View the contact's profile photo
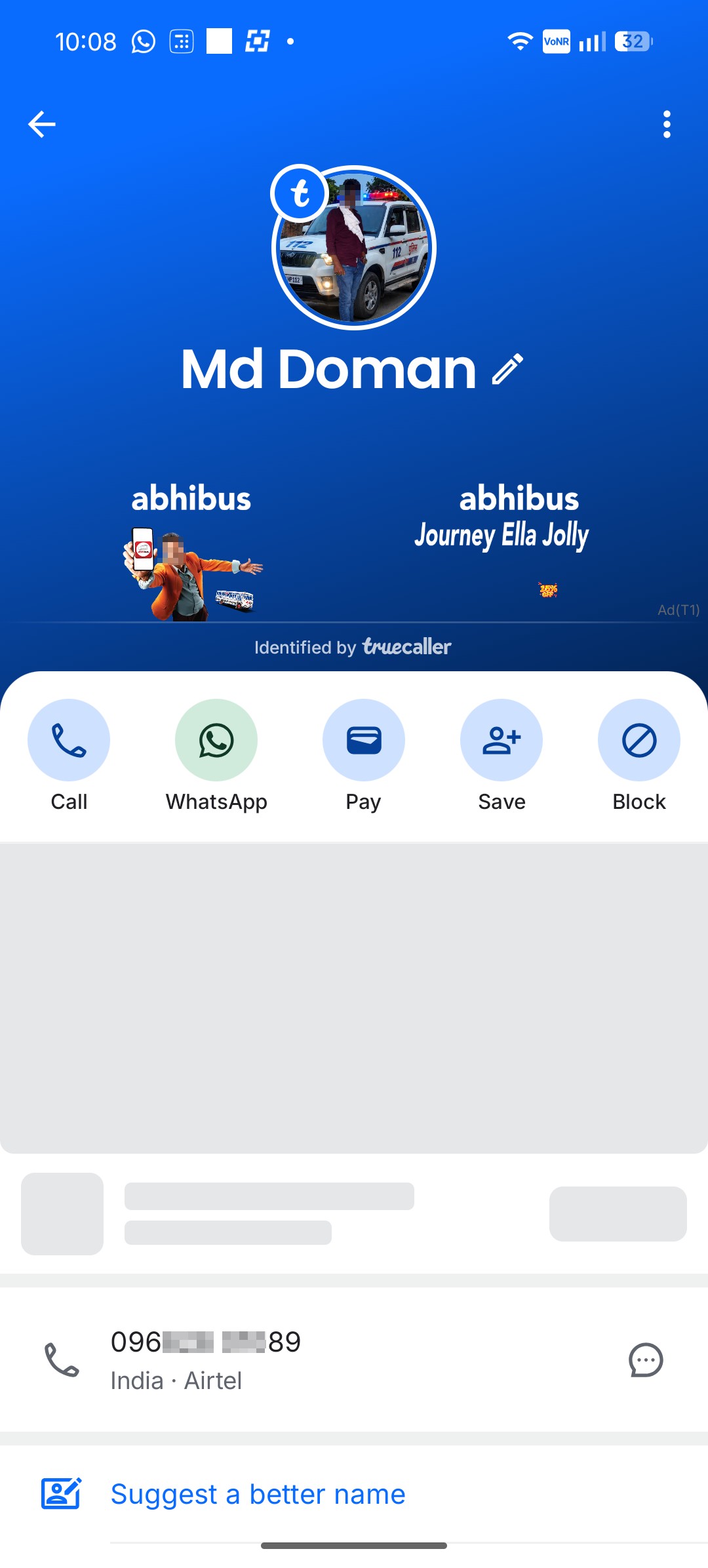Viewport: 708px width, 1568px height. (x=354, y=247)
